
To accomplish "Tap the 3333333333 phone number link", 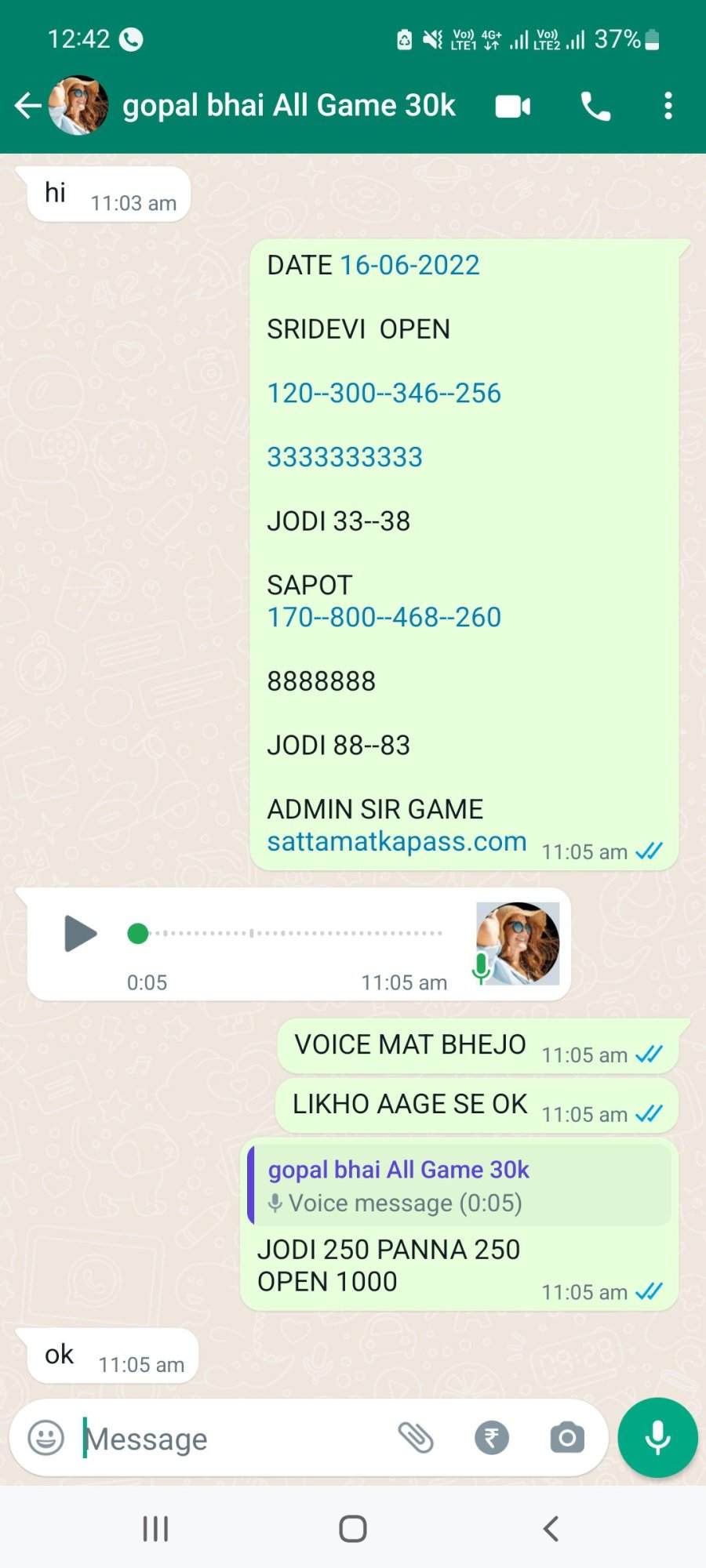I will [x=344, y=457].
